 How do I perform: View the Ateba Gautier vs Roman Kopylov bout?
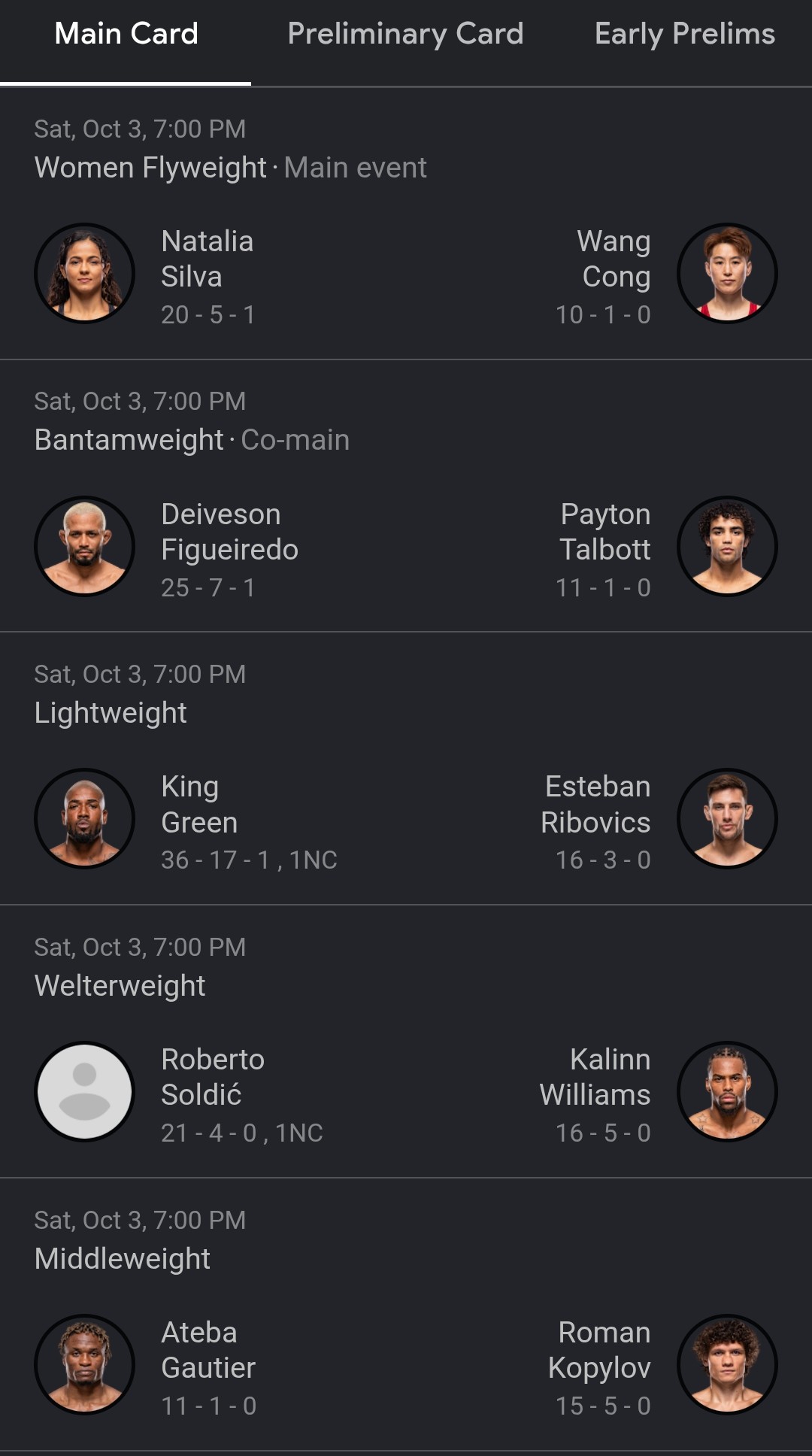(406, 1315)
